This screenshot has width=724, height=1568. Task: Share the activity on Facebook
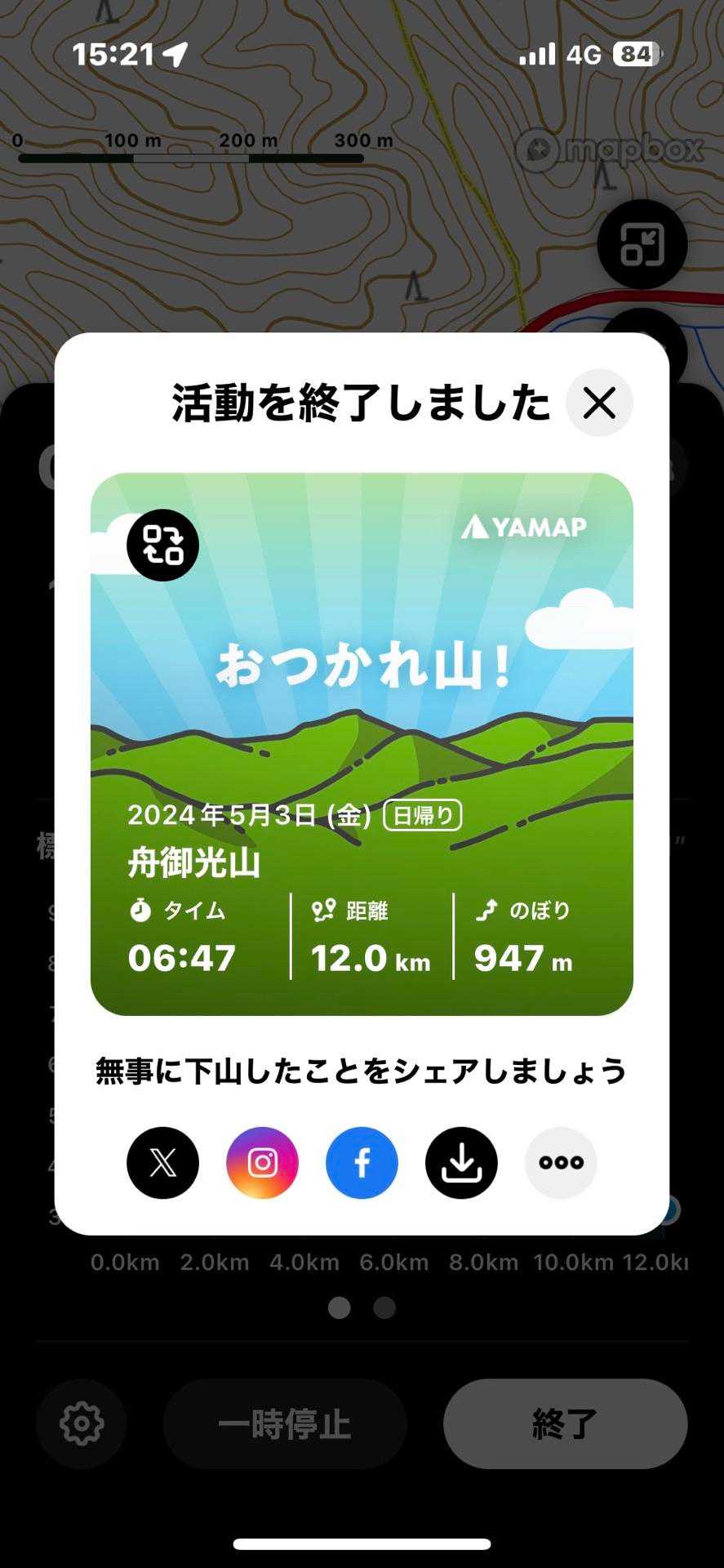coord(362,1163)
